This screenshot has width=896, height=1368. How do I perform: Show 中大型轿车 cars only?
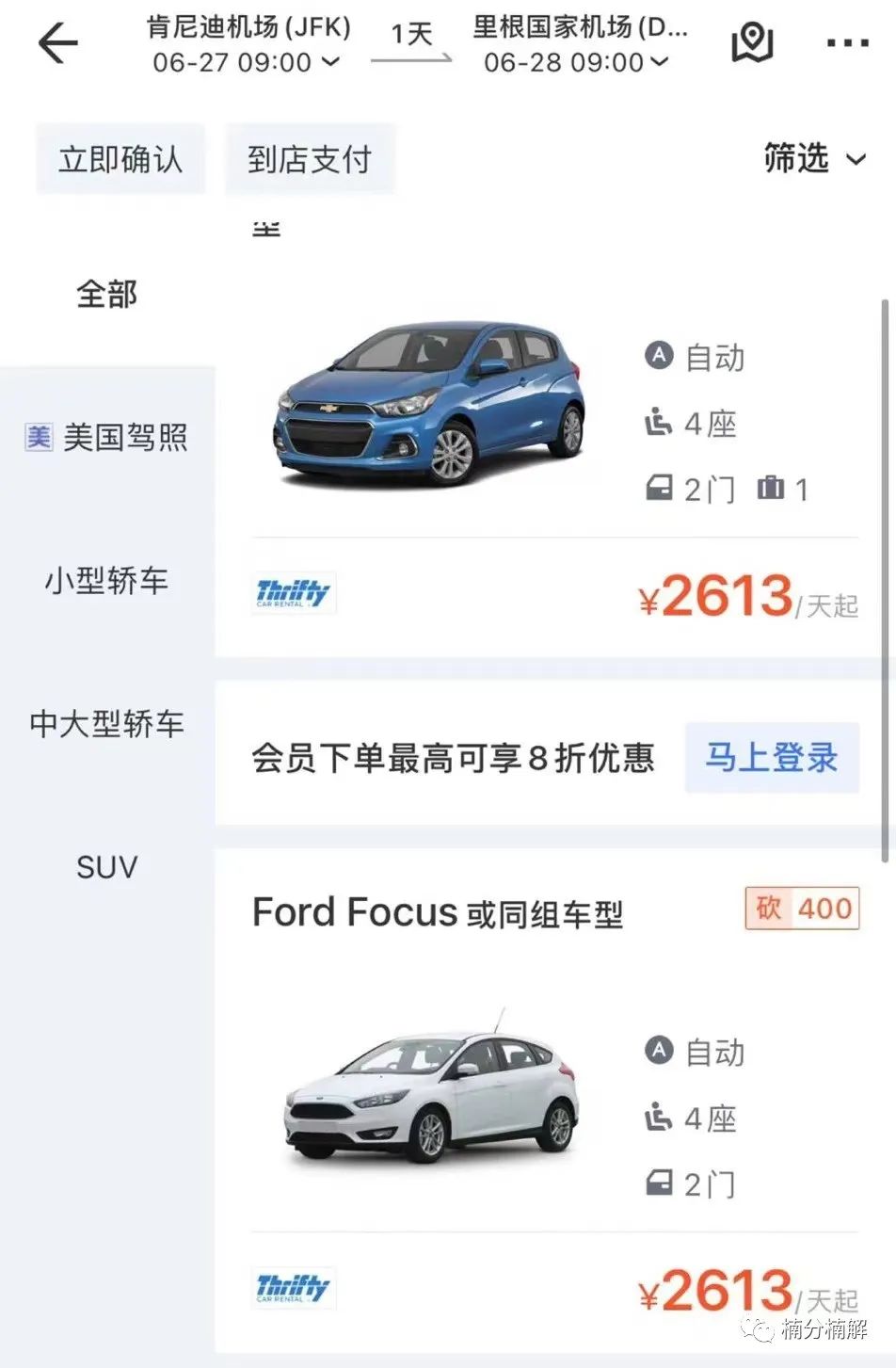coord(107,723)
